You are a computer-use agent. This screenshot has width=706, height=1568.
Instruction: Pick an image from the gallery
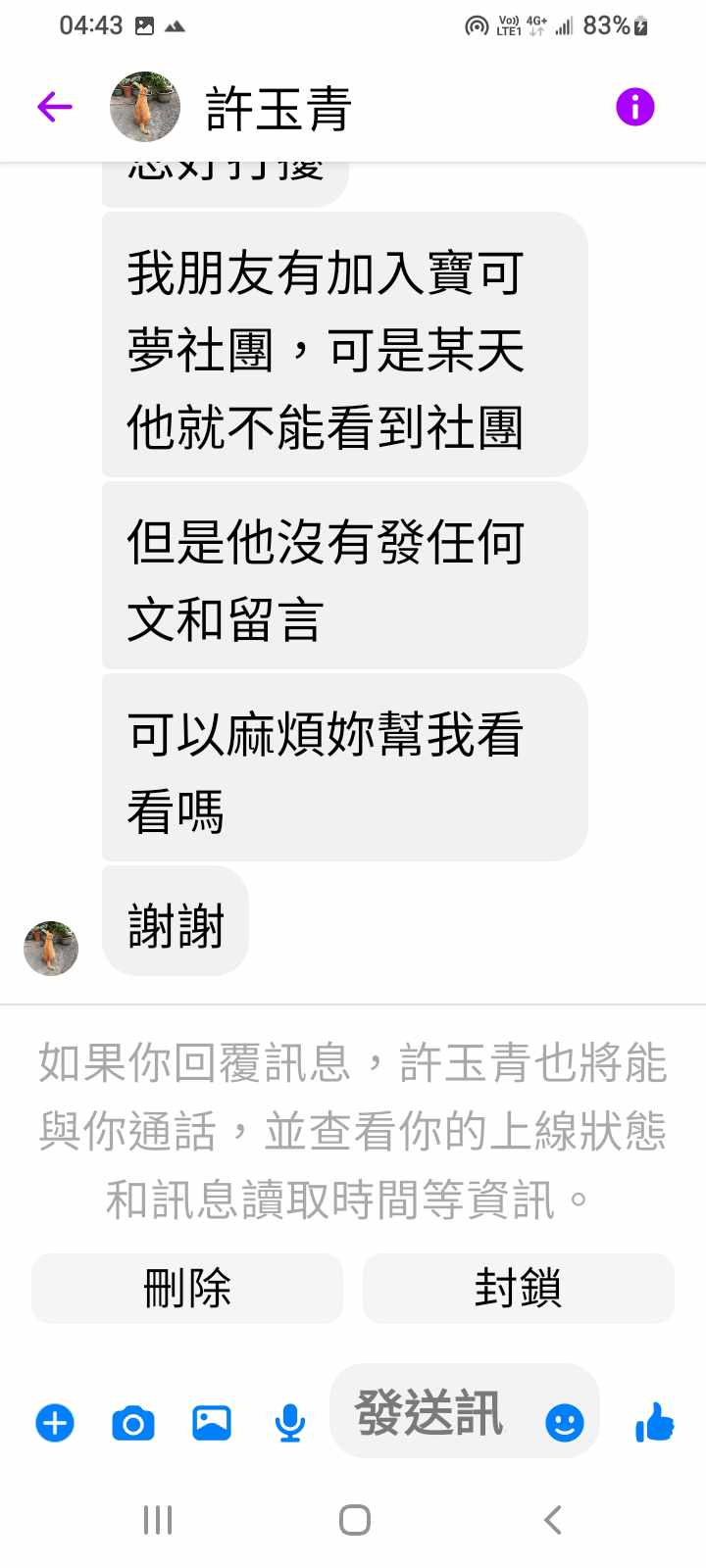[x=211, y=1422]
